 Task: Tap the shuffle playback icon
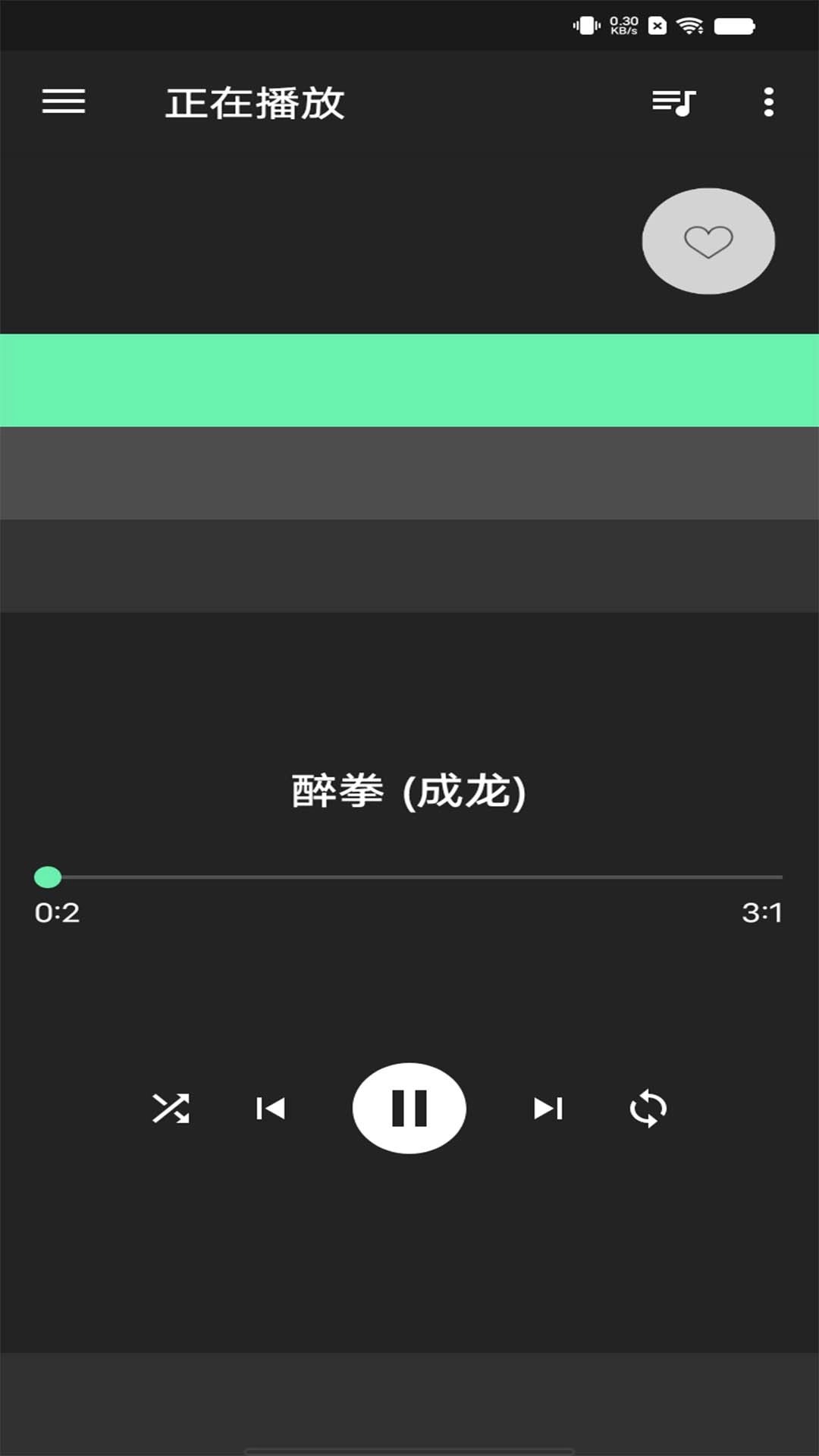171,1108
